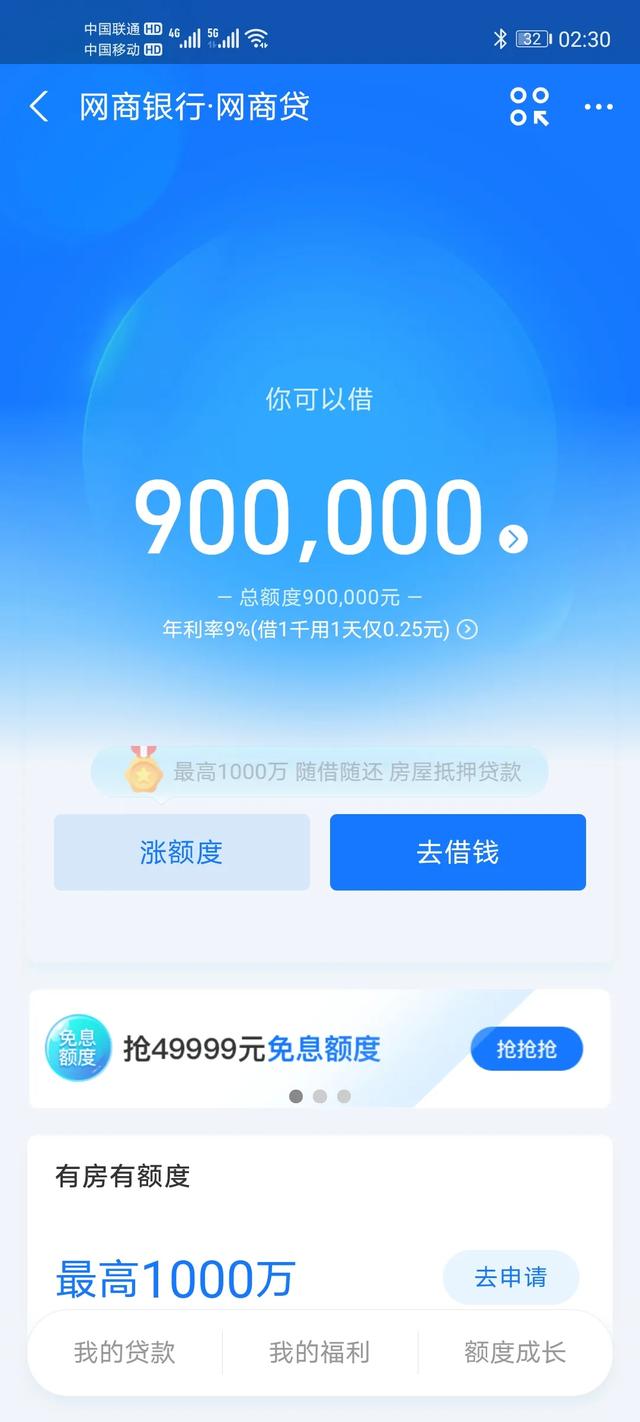Tap the 涨额度 button
Image resolution: width=640 pixels, height=1422 pixels.
pyautogui.click(x=182, y=852)
